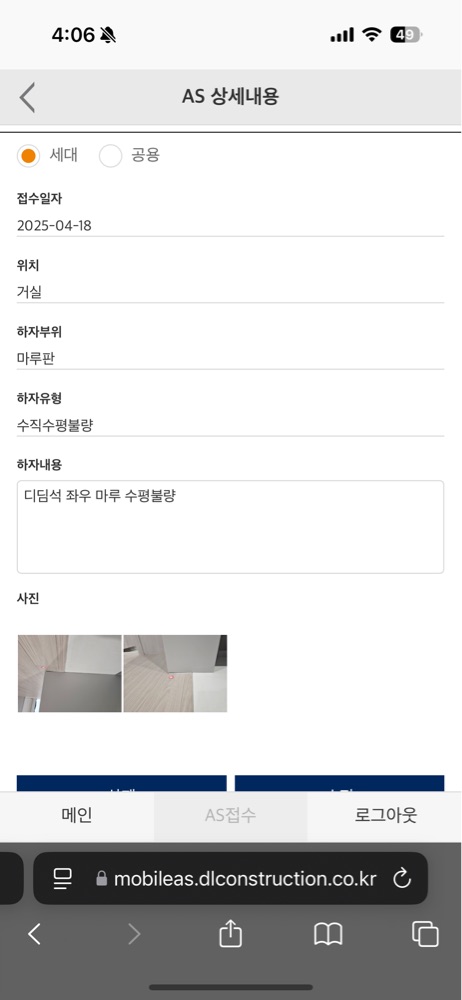Tap the 접수일자 date field

point(230,225)
